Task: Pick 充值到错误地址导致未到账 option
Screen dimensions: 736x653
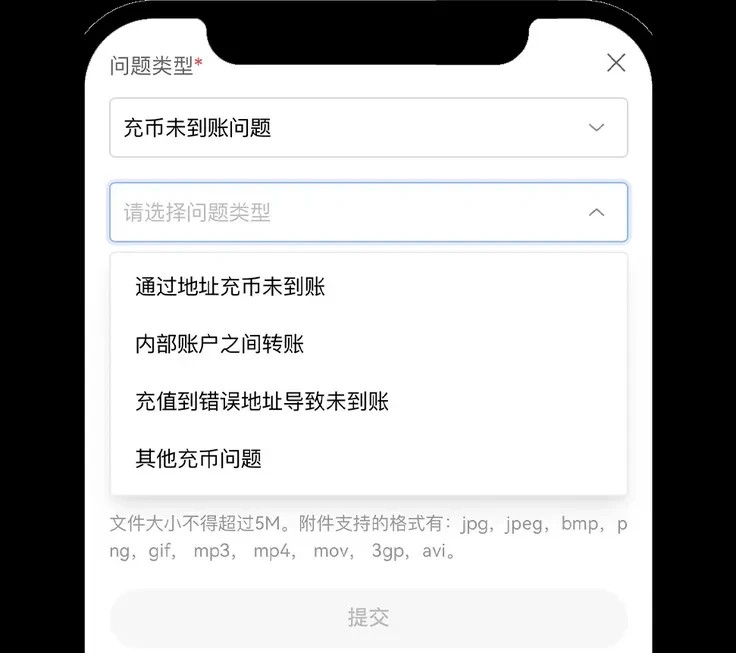Action: tap(262, 402)
